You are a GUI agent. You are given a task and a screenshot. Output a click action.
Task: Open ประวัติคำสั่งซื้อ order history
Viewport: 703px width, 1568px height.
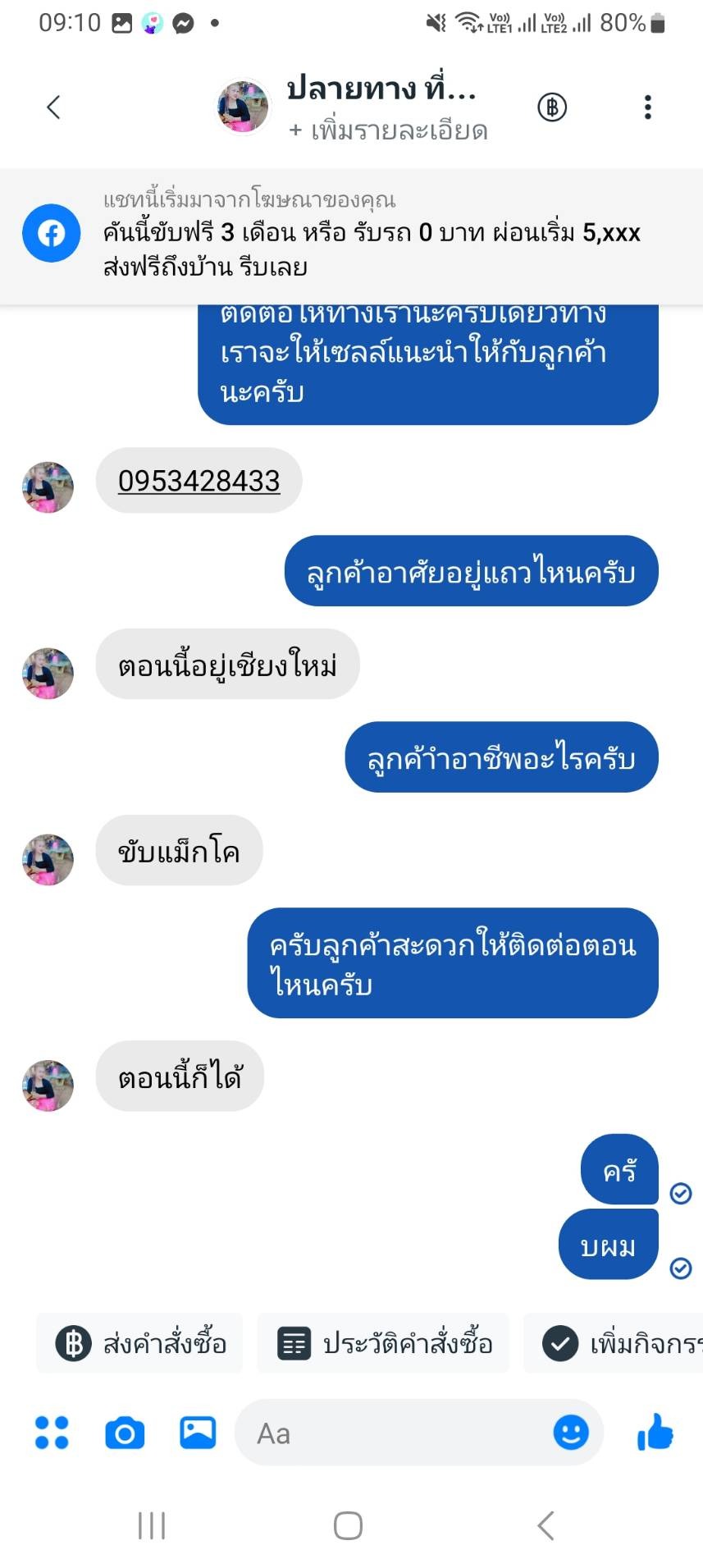[x=384, y=1343]
